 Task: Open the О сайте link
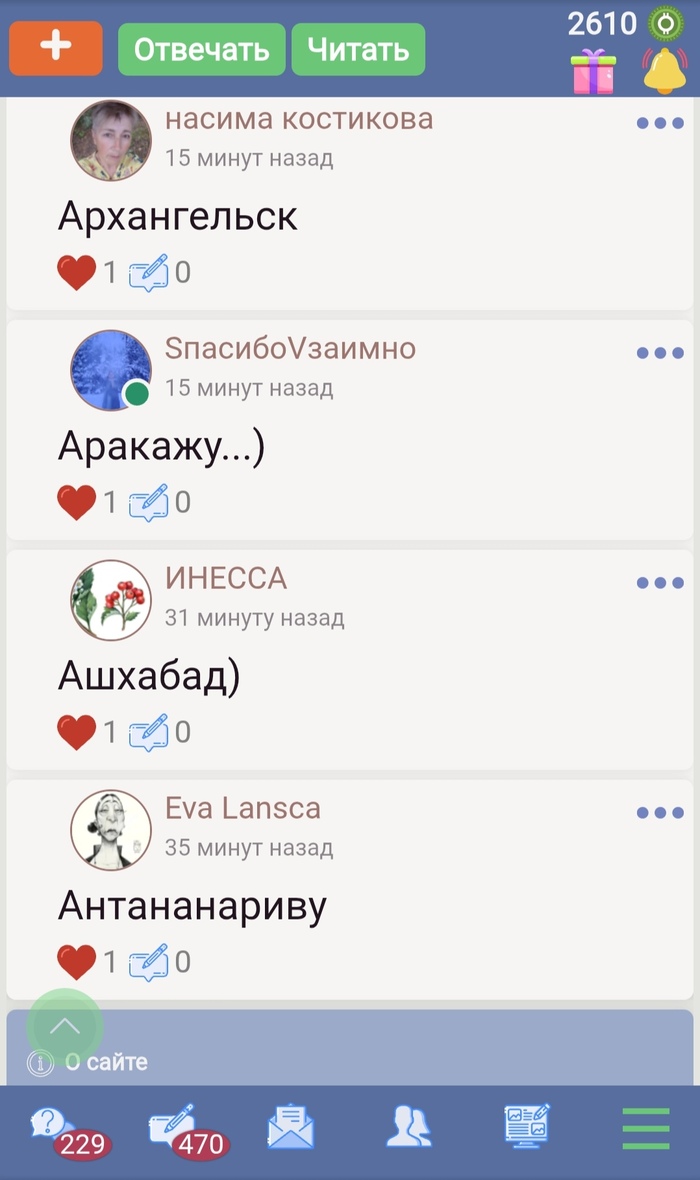click(x=106, y=1062)
